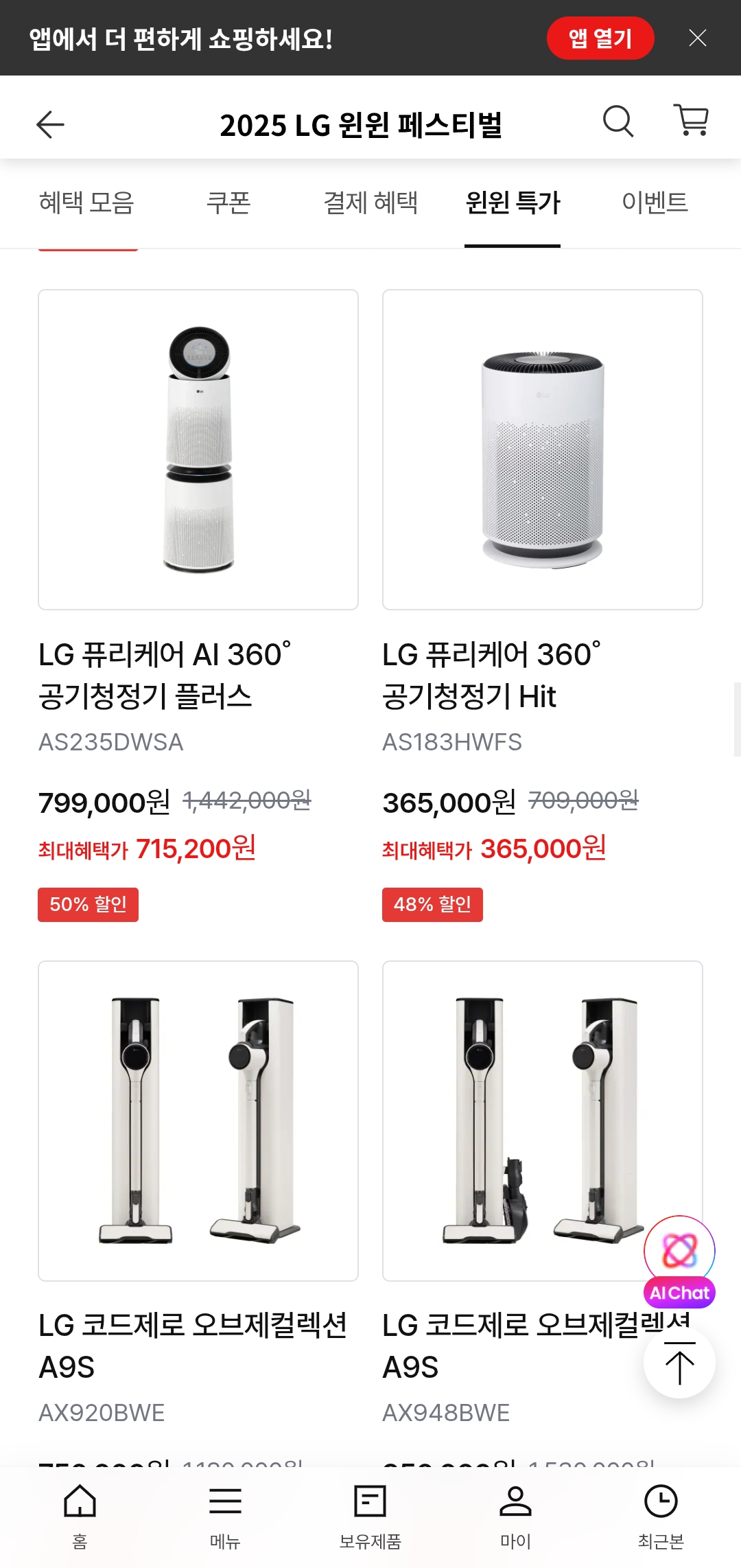Tap the 앱 열기 button
This screenshot has width=741, height=1568.
tap(600, 38)
